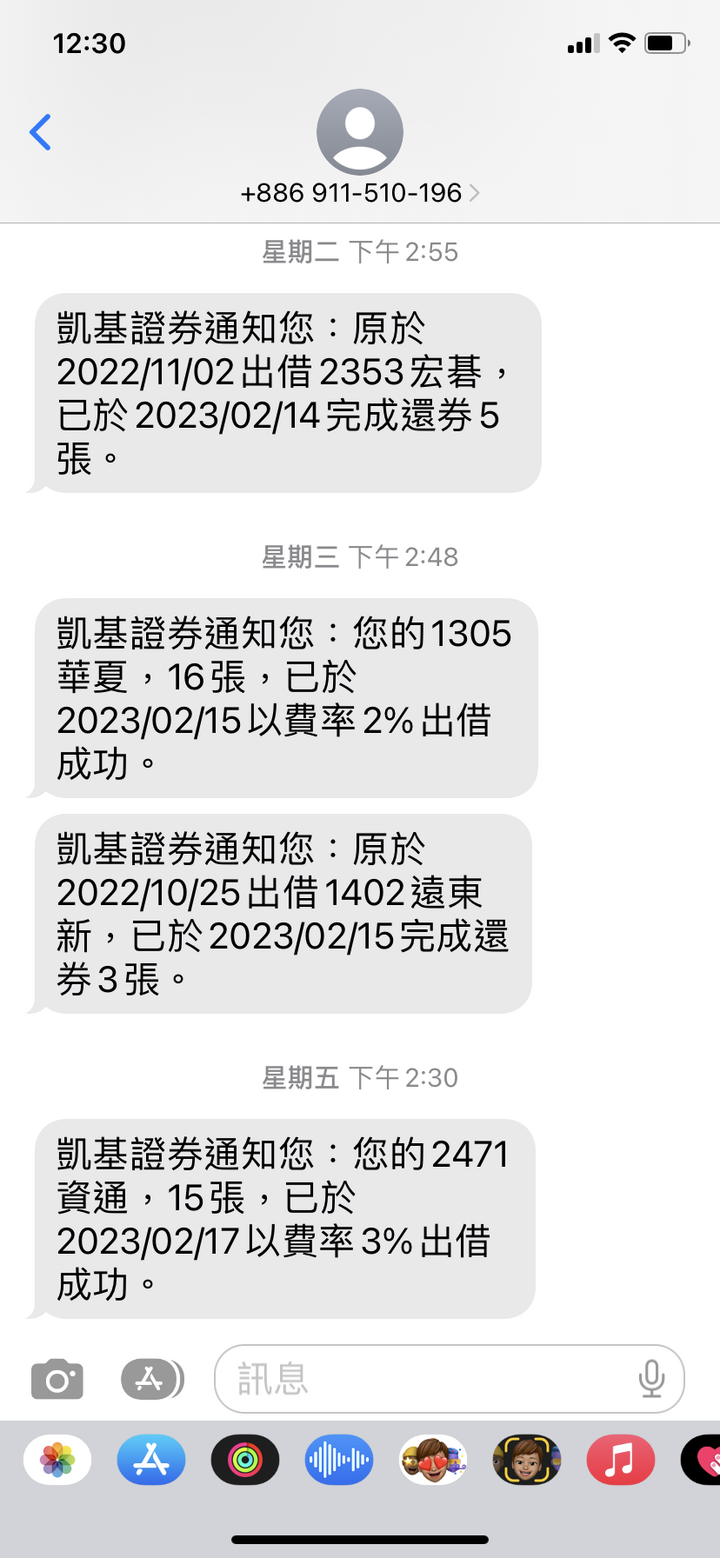This screenshot has height=1558, width=720.
Task: Open the audio messages waveform app
Action: (339, 1460)
